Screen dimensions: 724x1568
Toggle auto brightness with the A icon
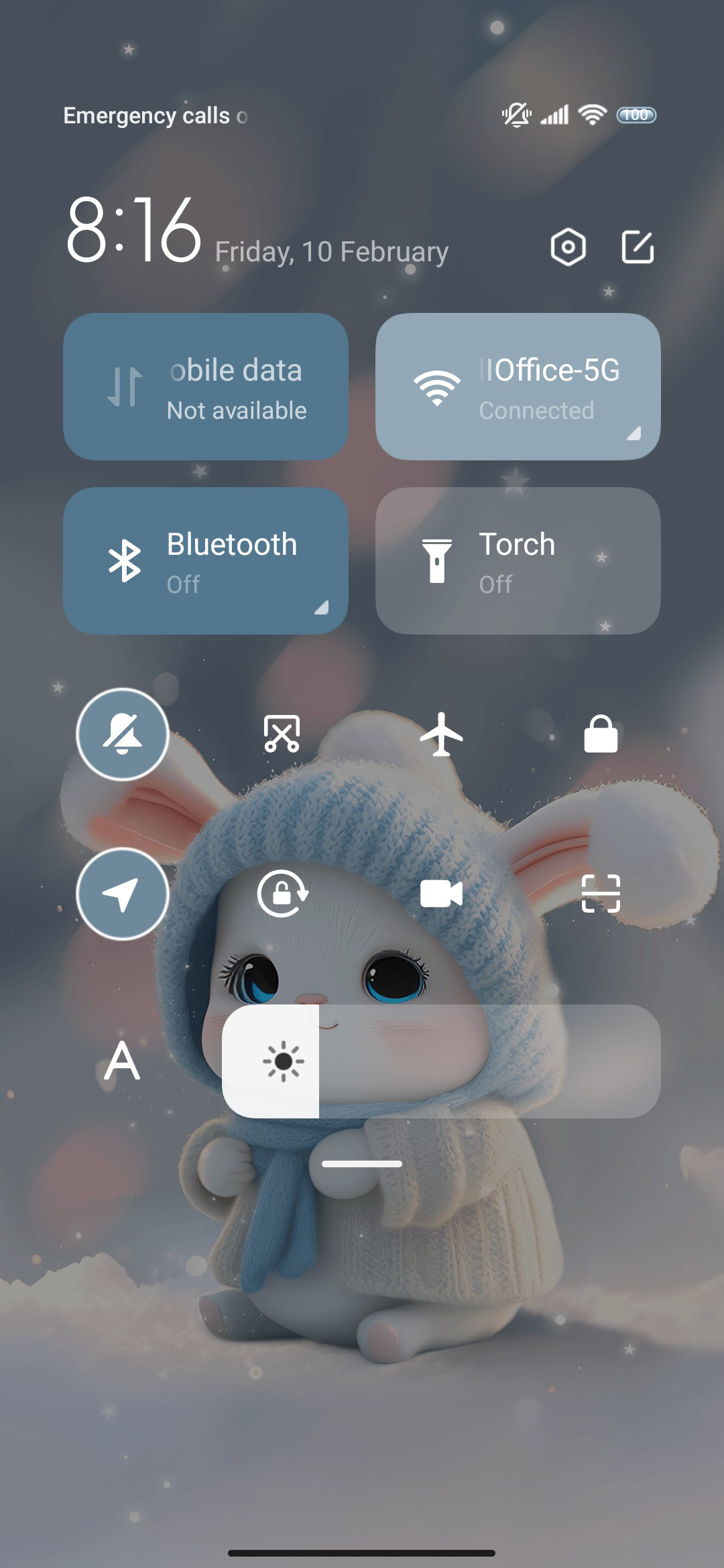pyautogui.click(x=122, y=1061)
